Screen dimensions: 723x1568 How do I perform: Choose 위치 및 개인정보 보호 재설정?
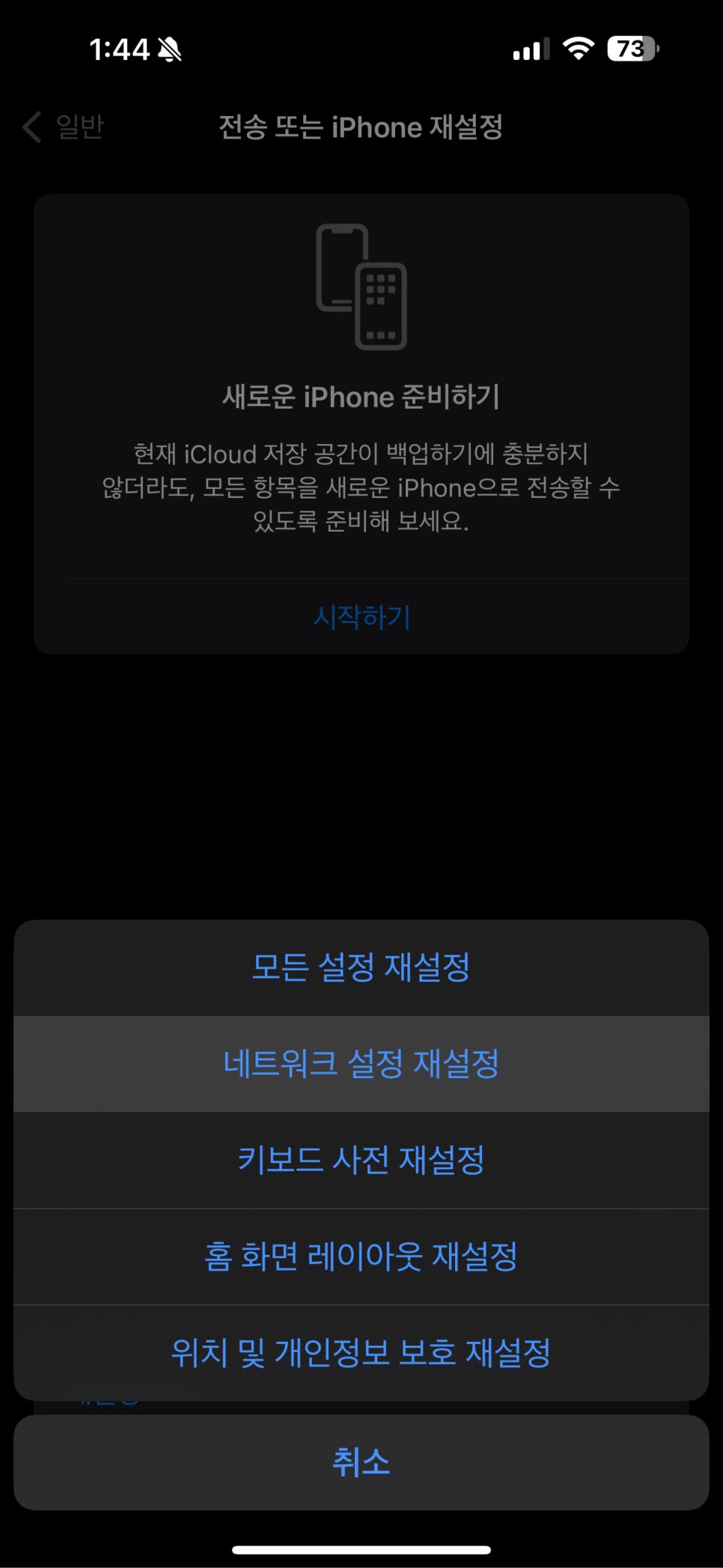click(361, 1352)
